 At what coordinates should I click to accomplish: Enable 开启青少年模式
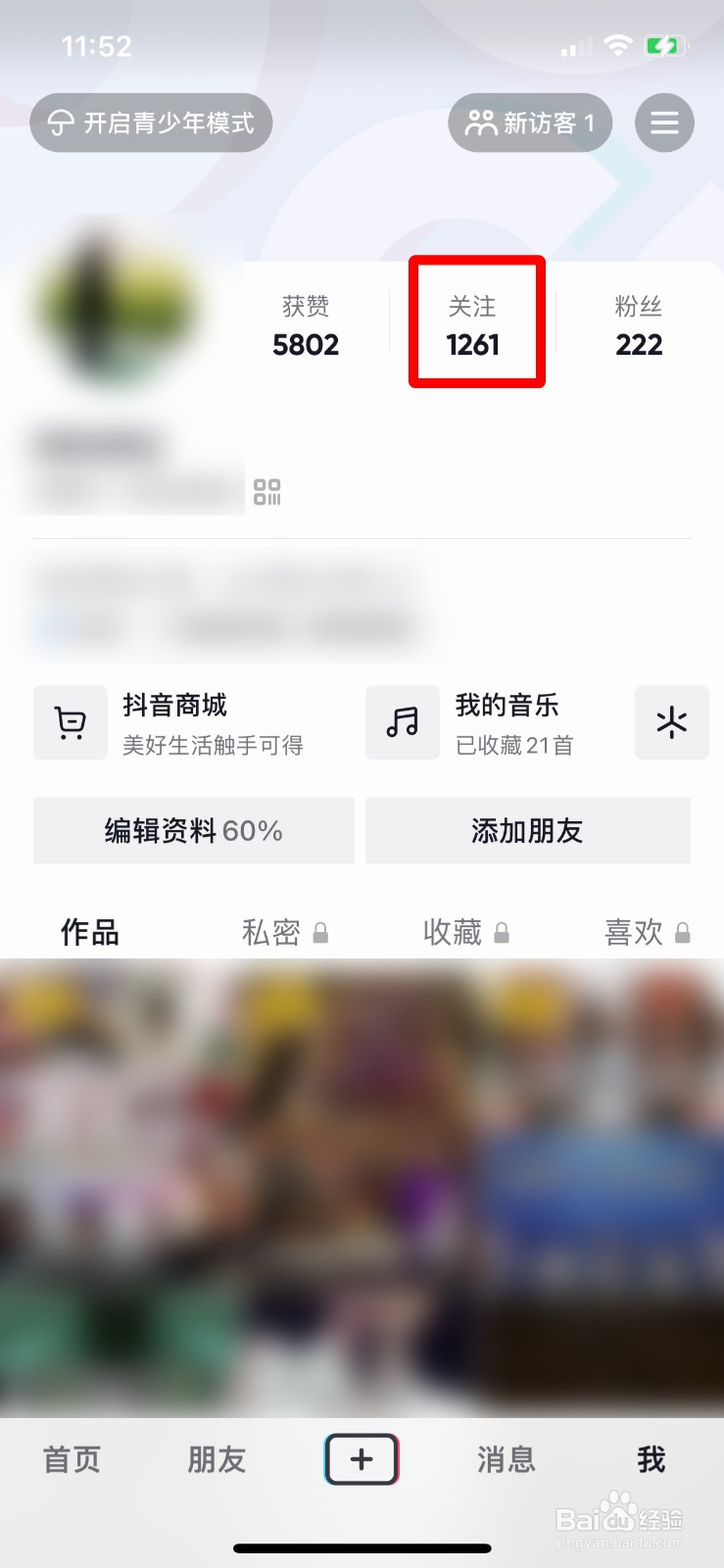(x=151, y=122)
